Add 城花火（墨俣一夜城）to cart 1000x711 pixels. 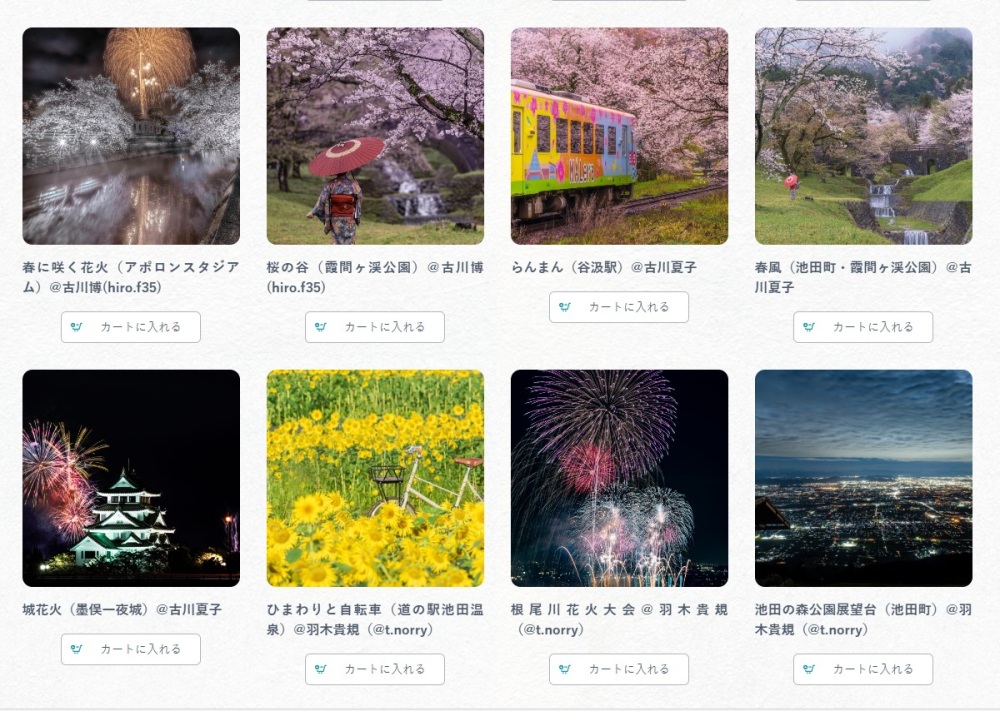coord(131,649)
